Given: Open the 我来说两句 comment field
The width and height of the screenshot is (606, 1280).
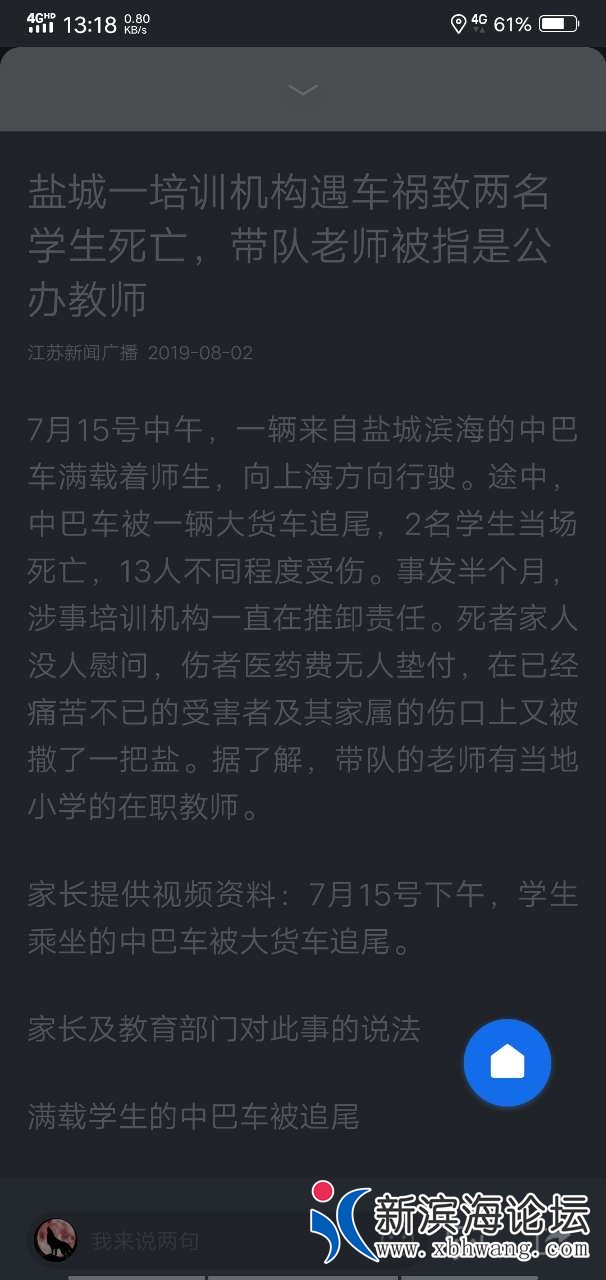Looking at the screenshot, I should tap(145, 1241).
